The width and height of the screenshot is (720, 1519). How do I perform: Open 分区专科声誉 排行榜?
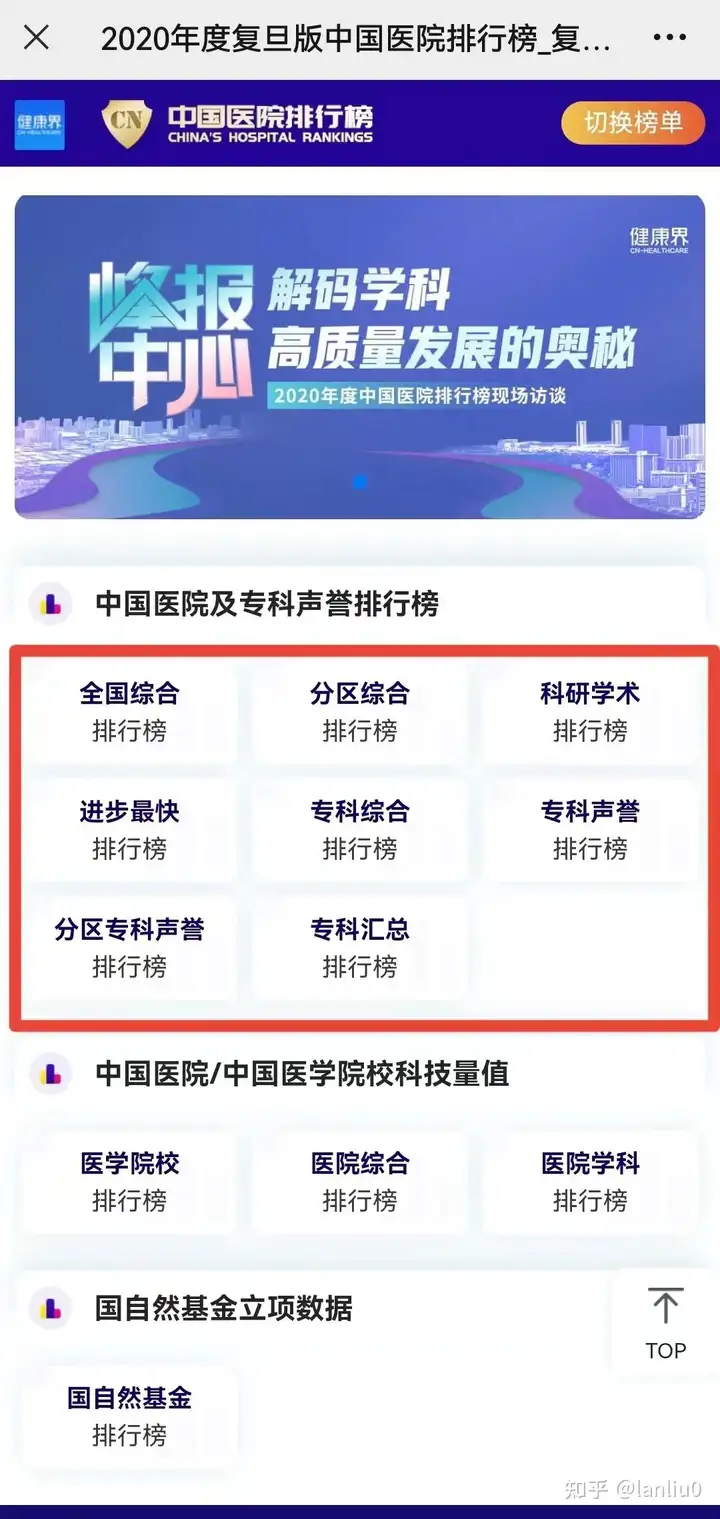click(130, 948)
